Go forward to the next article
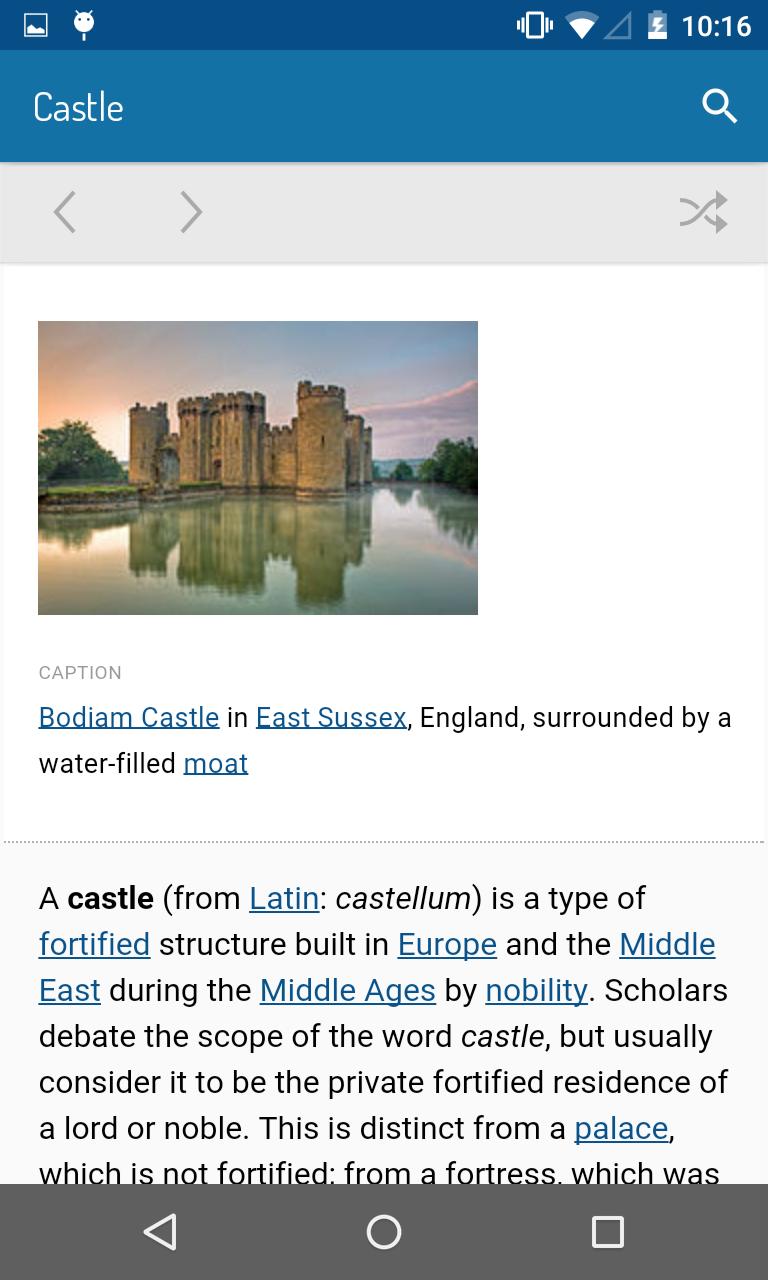The height and width of the screenshot is (1280, 768). click(191, 212)
